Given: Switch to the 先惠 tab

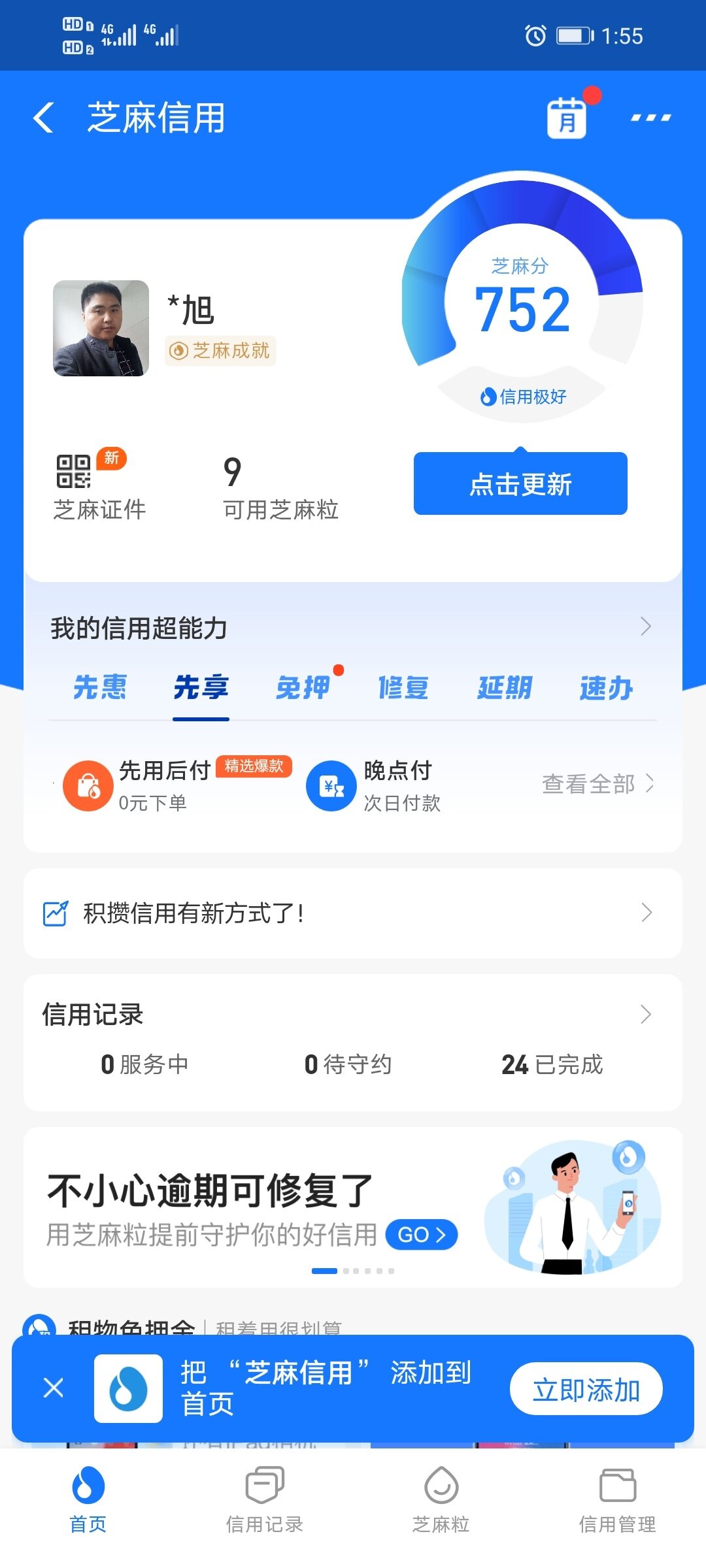Looking at the screenshot, I should pos(99,688).
